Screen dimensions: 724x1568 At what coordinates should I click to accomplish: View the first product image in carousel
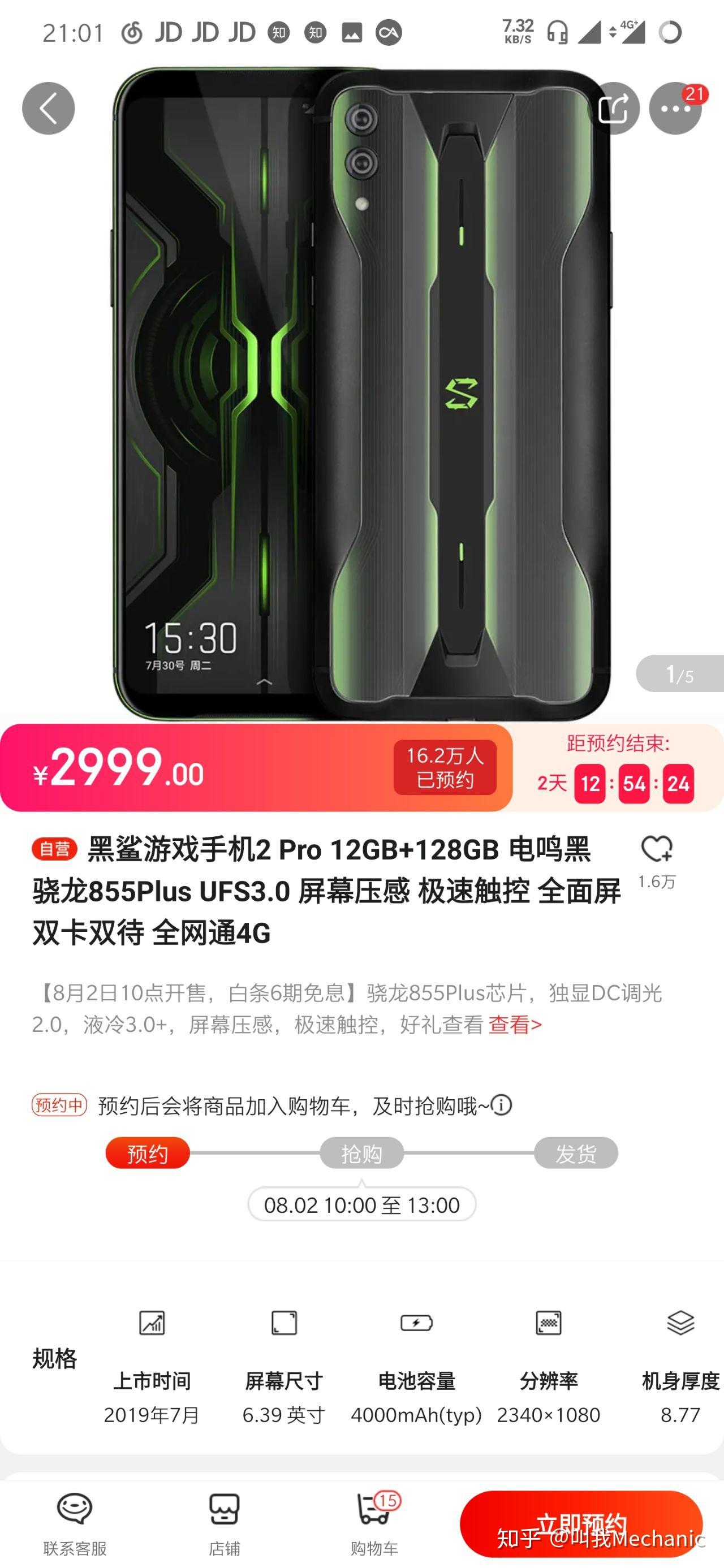tap(361, 390)
